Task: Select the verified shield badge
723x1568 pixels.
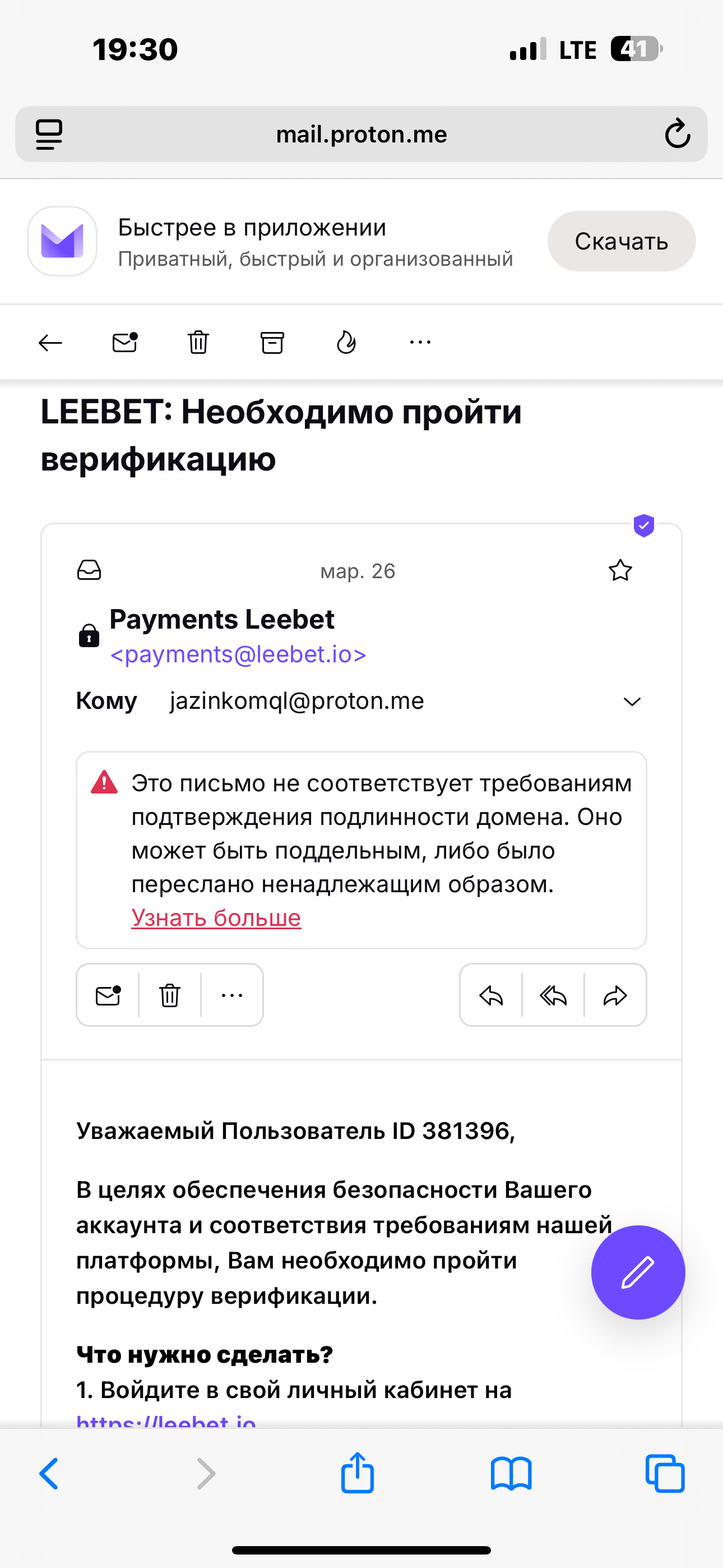Action: (x=643, y=526)
